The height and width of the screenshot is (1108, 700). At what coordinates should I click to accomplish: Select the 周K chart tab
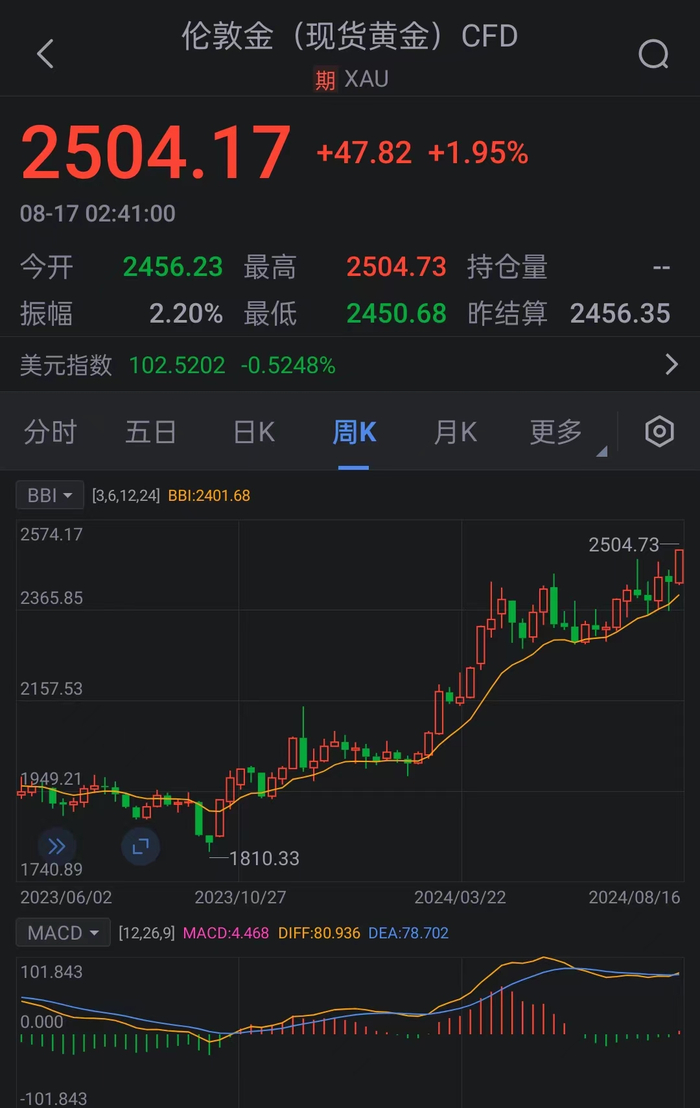tap(354, 432)
